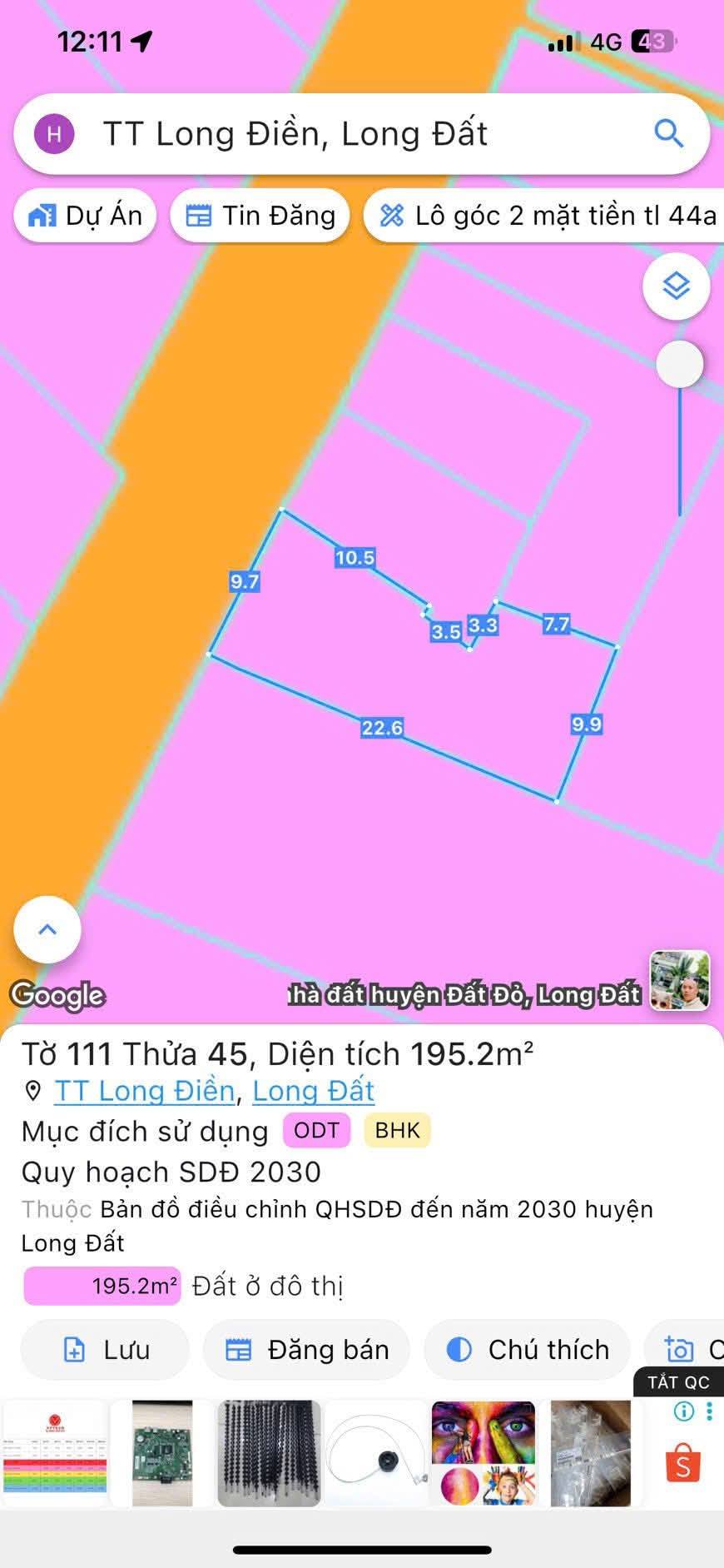Tap the colorful face ad thumbnail
The width and height of the screenshot is (724, 1568).
point(483,1453)
